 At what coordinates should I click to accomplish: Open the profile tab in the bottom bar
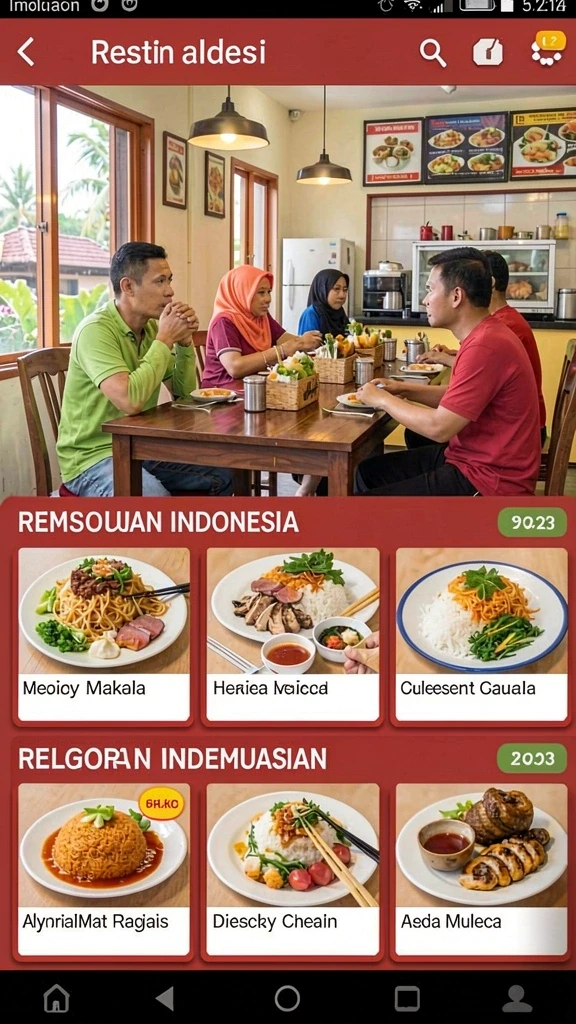point(517,998)
